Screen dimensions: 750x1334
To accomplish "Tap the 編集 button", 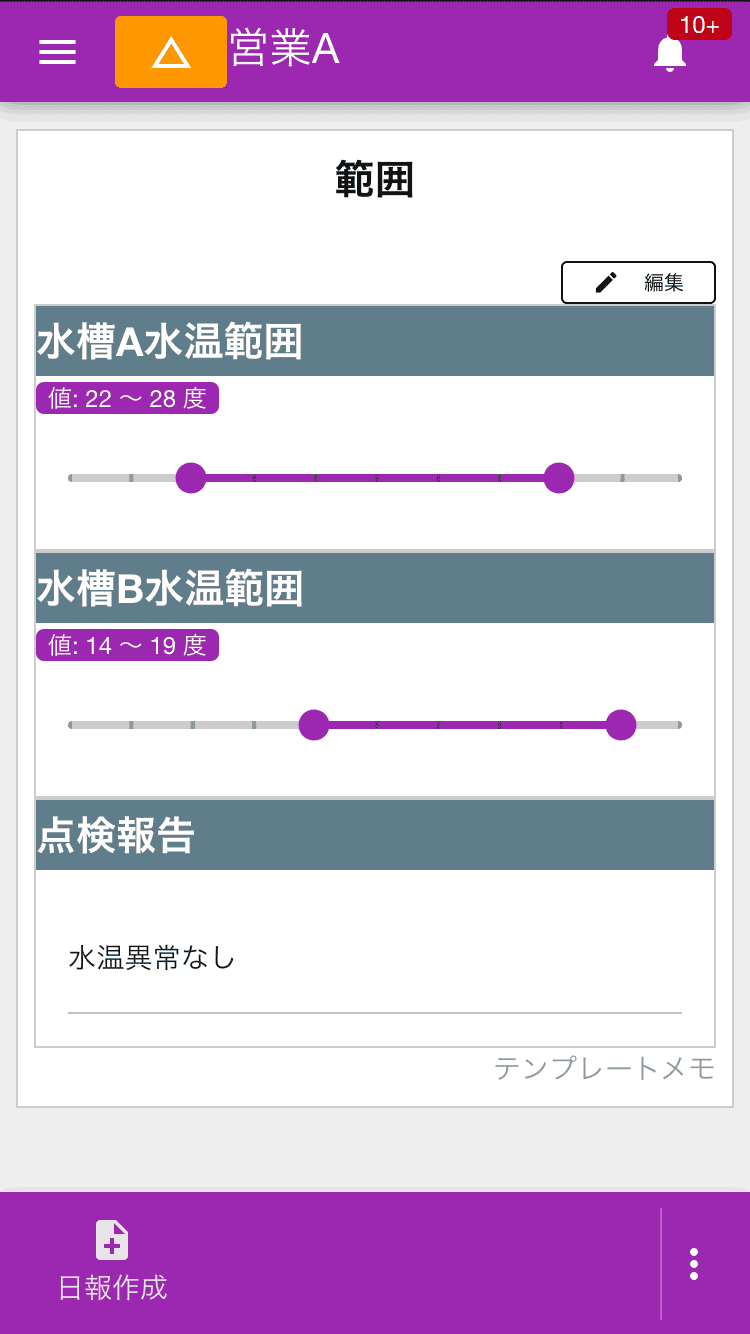I will (x=638, y=282).
